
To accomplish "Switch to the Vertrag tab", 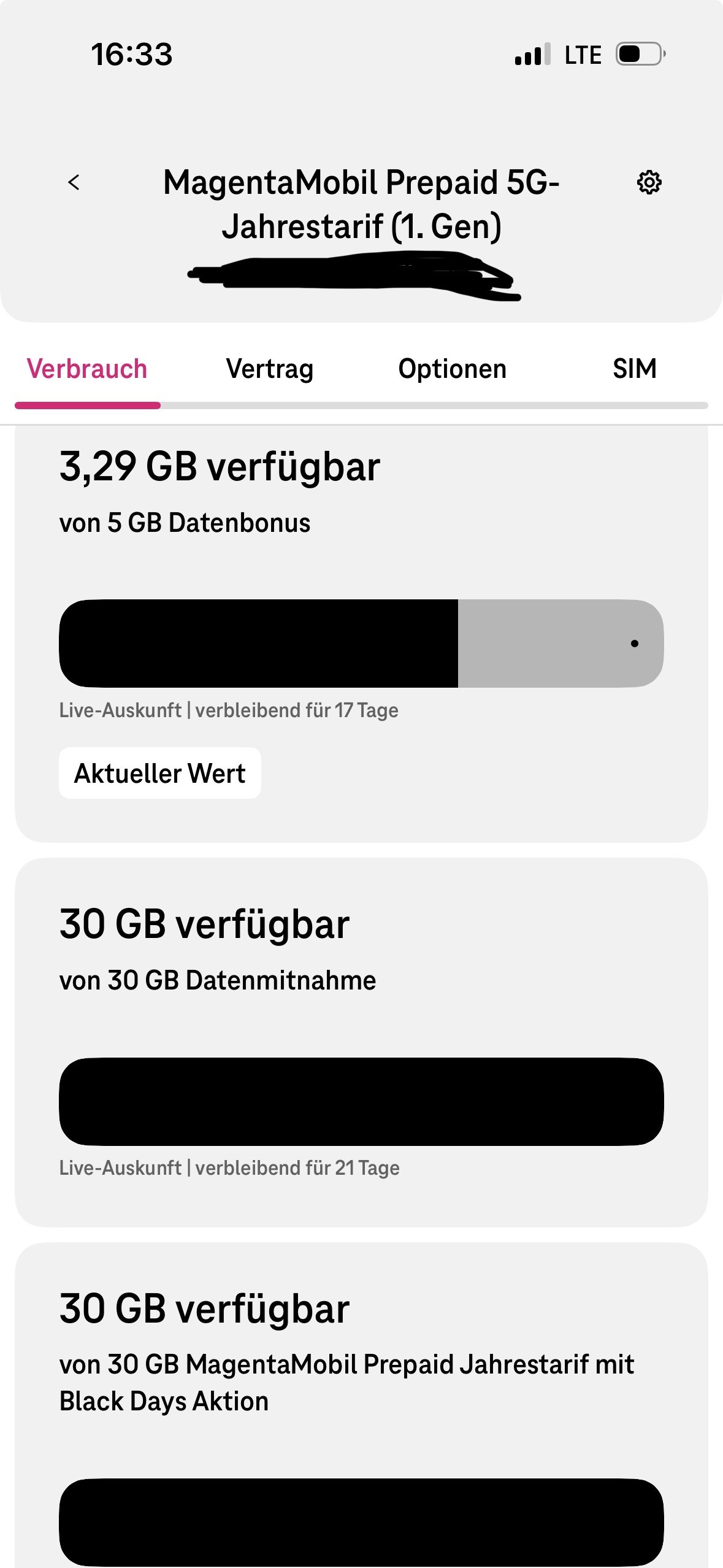I will (270, 369).
